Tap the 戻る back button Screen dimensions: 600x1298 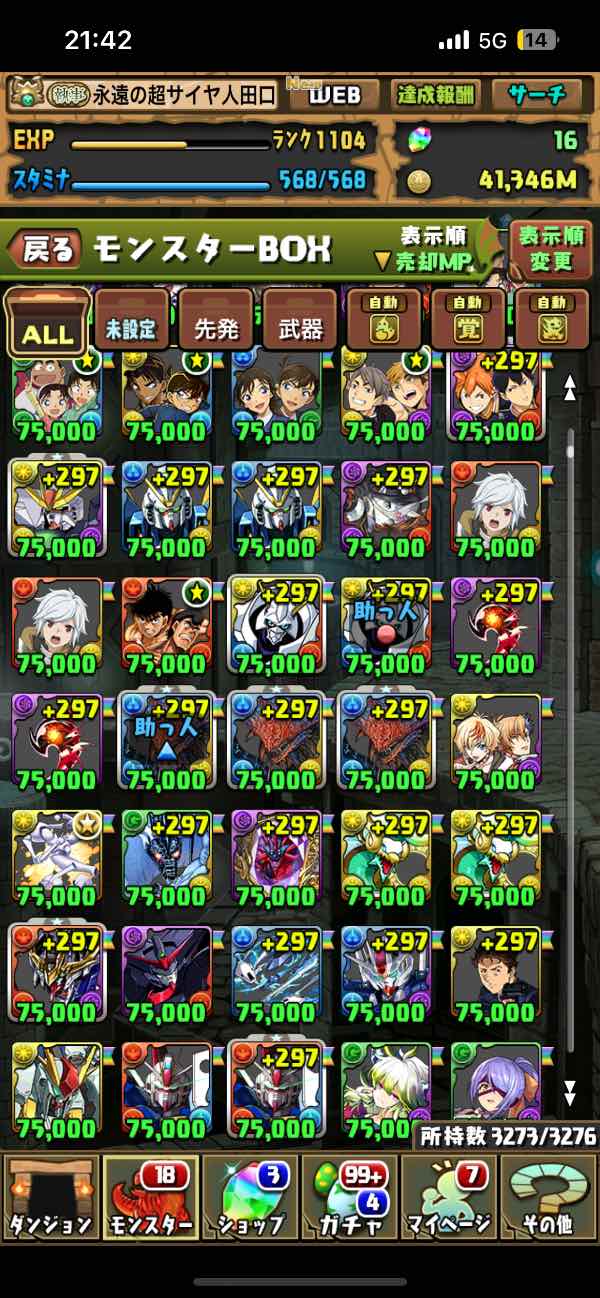coord(45,249)
